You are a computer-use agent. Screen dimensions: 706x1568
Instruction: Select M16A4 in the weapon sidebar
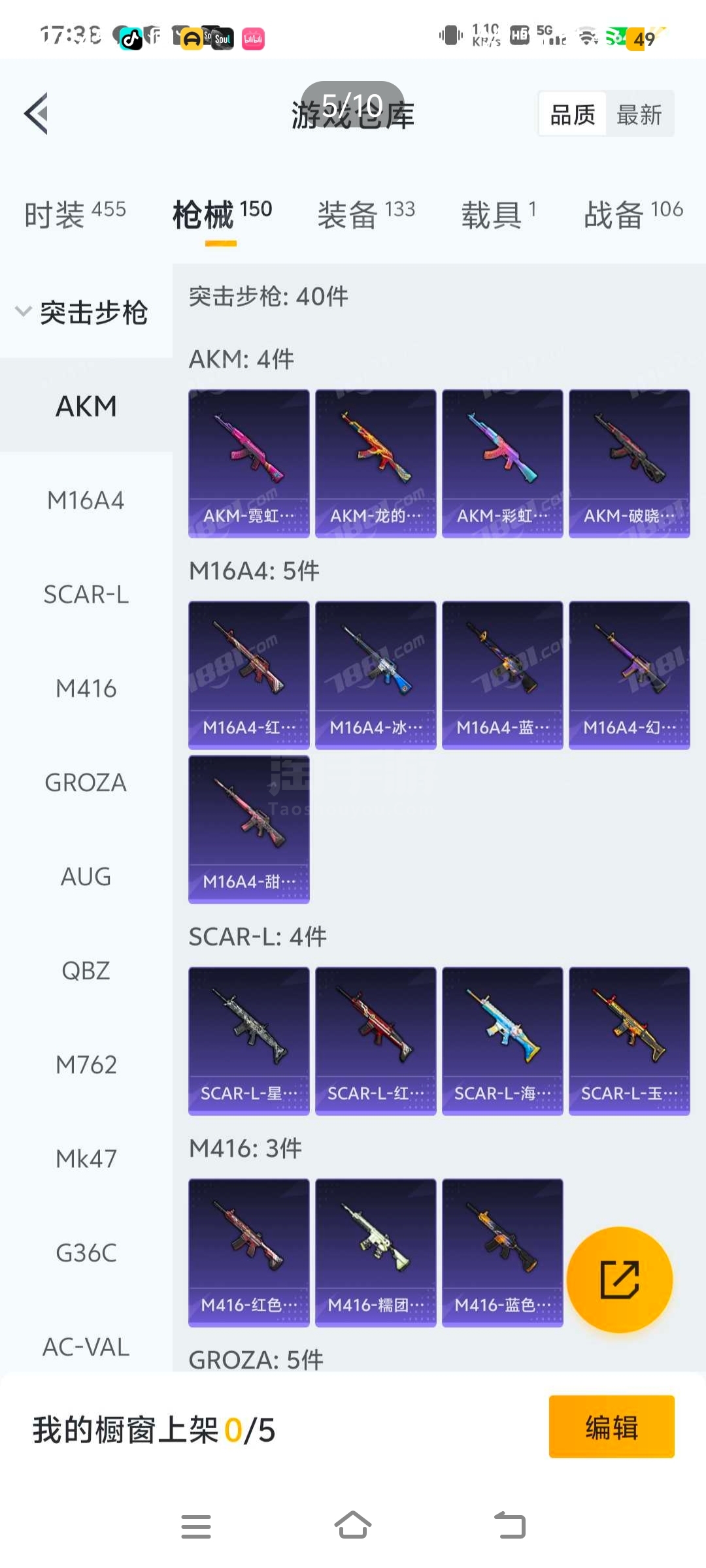point(86,500)
